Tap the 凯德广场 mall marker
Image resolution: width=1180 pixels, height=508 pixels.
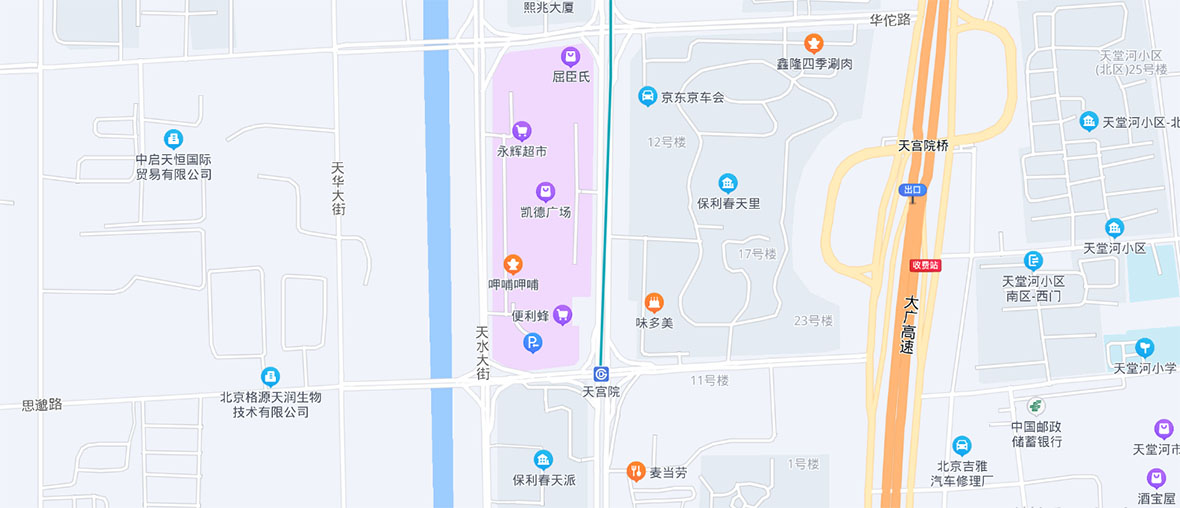point(545,191)
